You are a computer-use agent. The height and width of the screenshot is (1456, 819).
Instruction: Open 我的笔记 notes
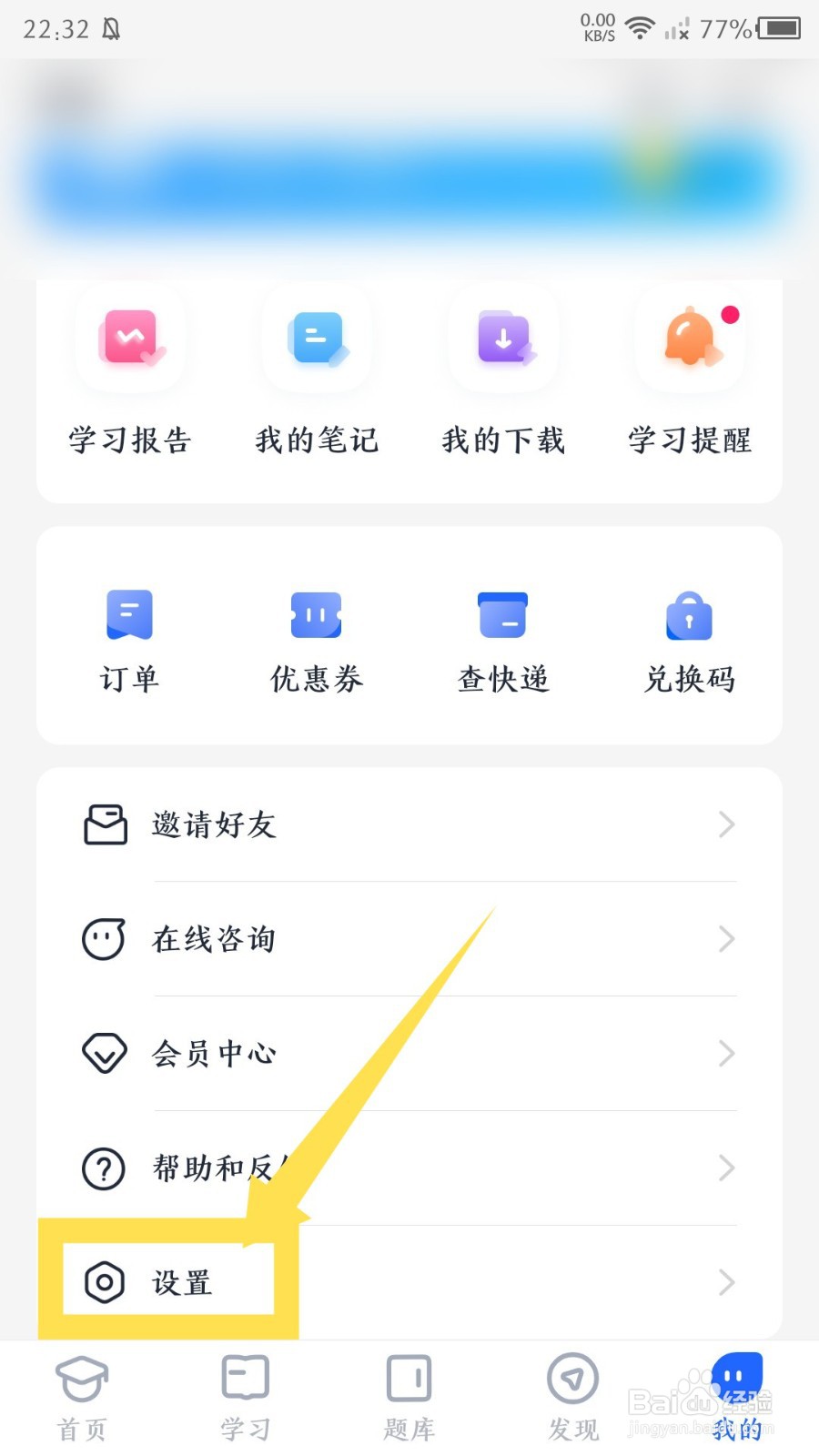317,373
